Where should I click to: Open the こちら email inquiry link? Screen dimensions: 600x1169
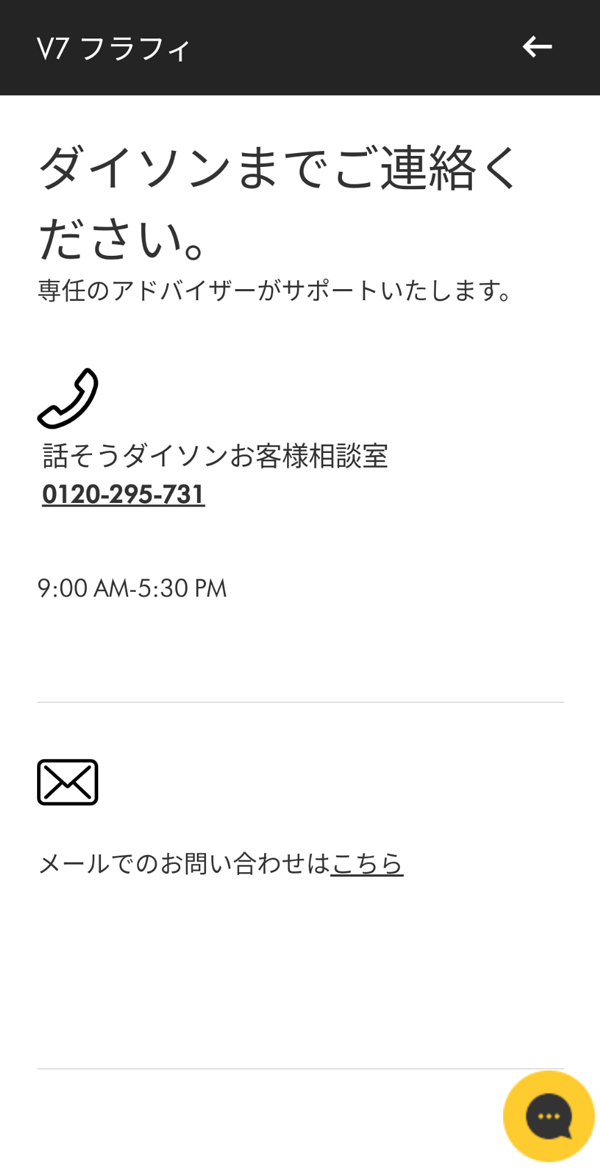367,863
